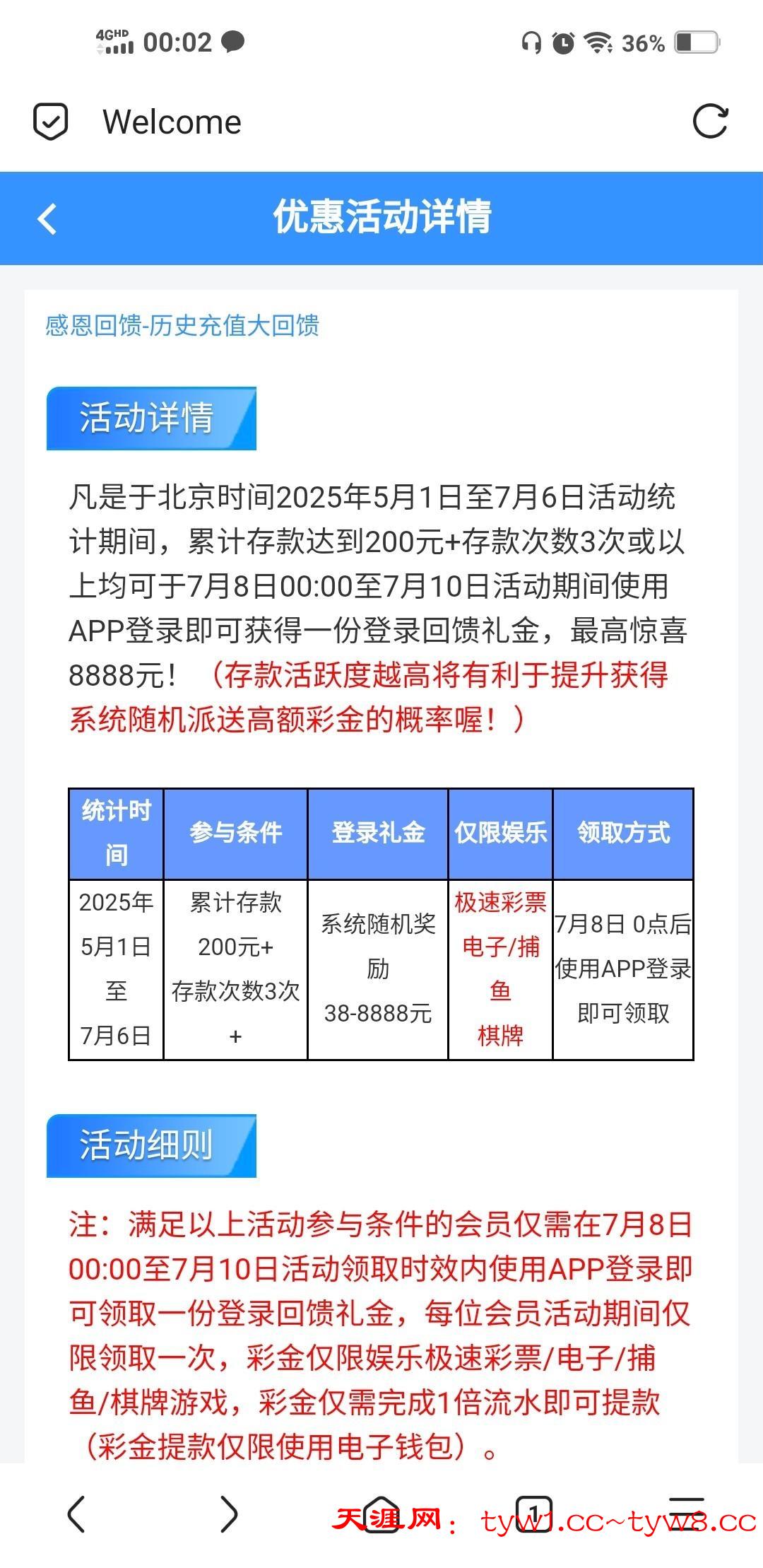Open the site security shield icon
763x1568 pixels.
click(51, 122)
